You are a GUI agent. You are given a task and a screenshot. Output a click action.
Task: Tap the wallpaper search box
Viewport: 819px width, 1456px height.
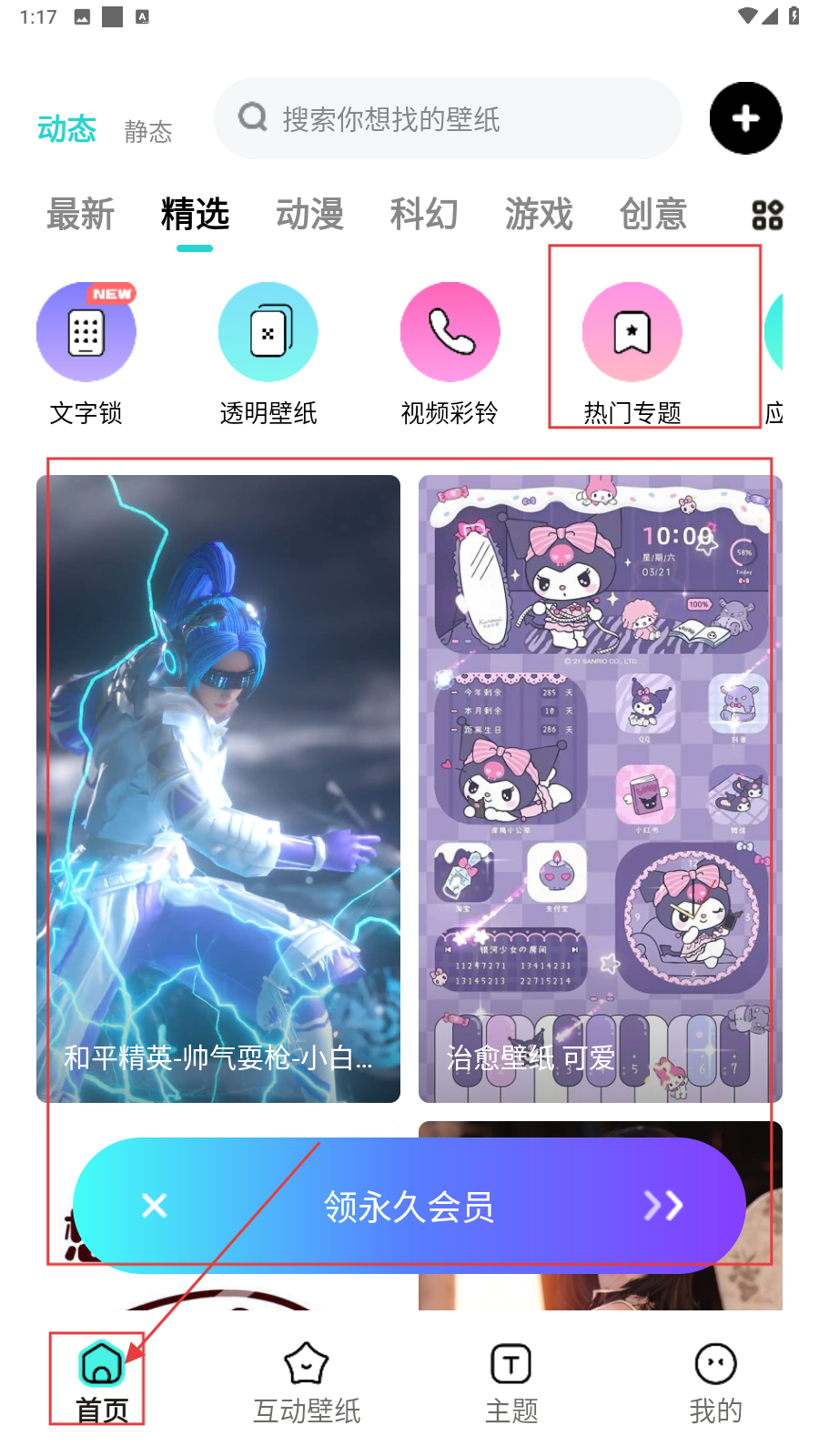[x=446, y=118]
